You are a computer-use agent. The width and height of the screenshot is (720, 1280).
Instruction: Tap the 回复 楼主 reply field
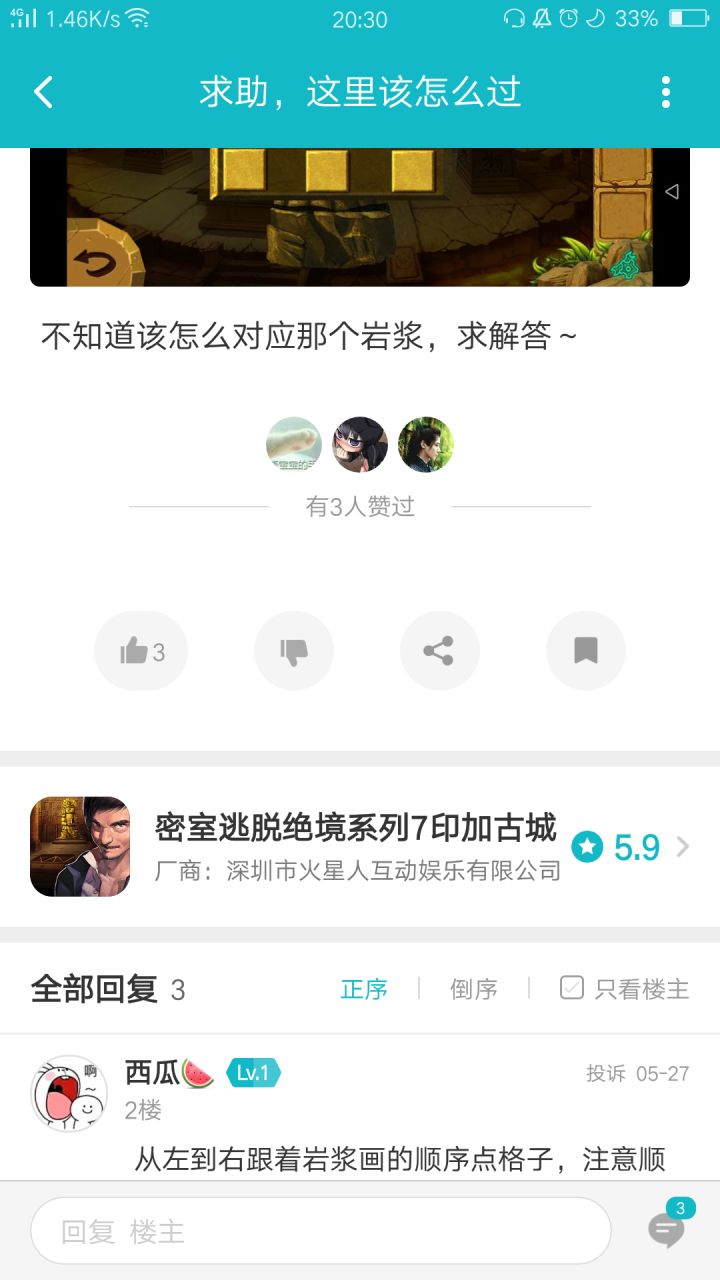321,1231
